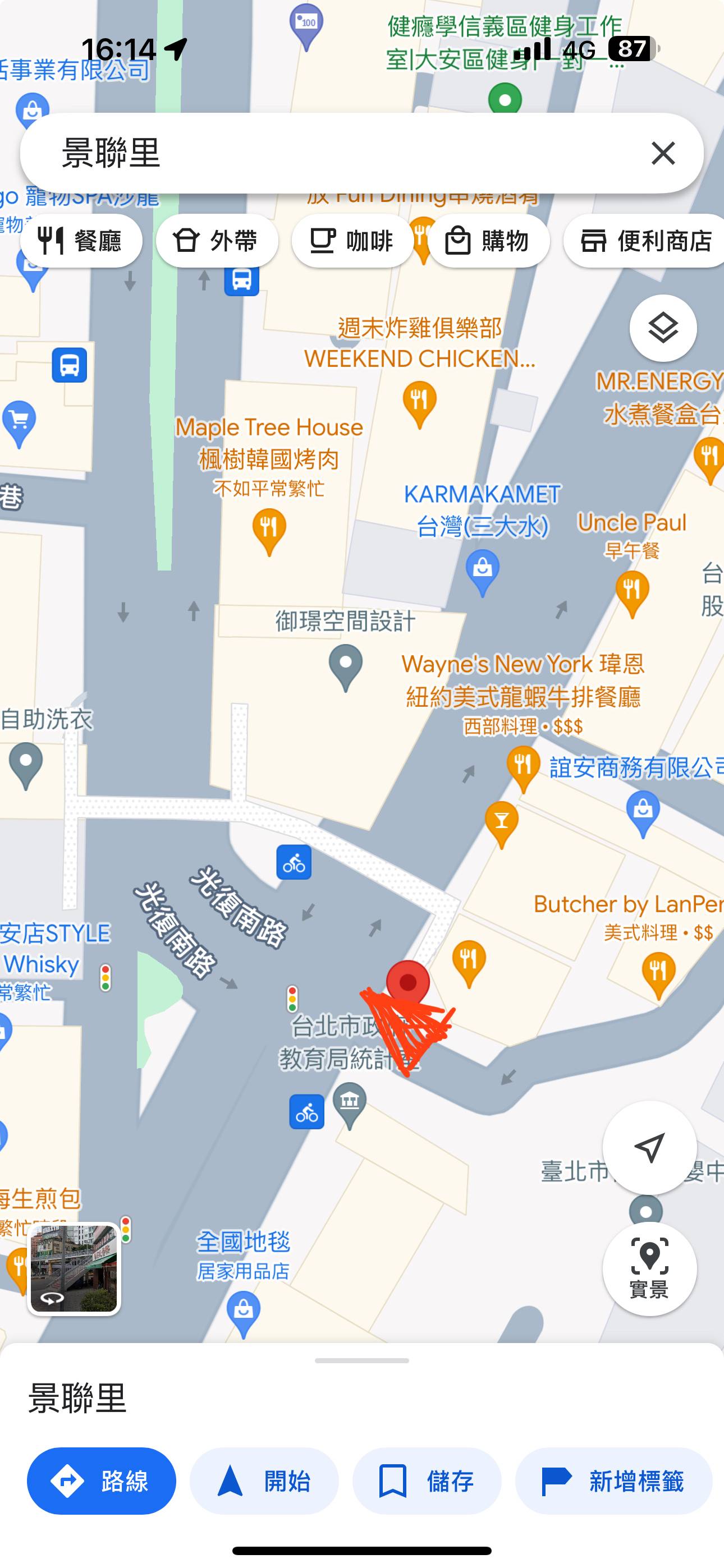Open 實景 Live View
Image resolution: width=724 pixels, height=1568 pixels.
[649, 1268]
